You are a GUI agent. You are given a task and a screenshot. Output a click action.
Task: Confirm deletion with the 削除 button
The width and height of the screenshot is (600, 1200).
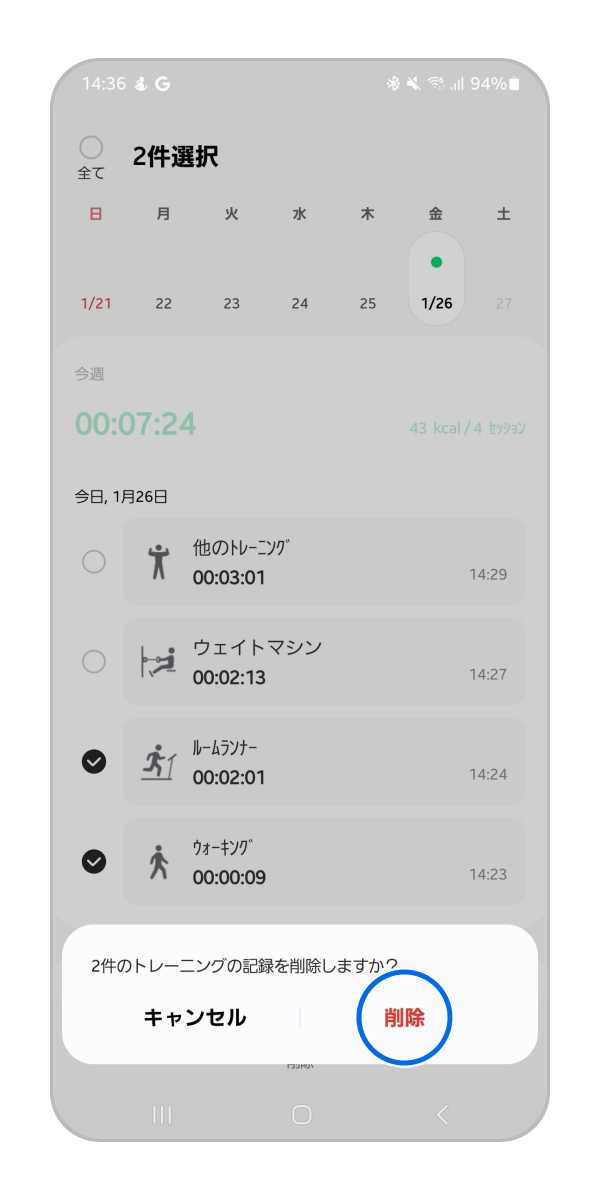click(x=404, y=1018)
